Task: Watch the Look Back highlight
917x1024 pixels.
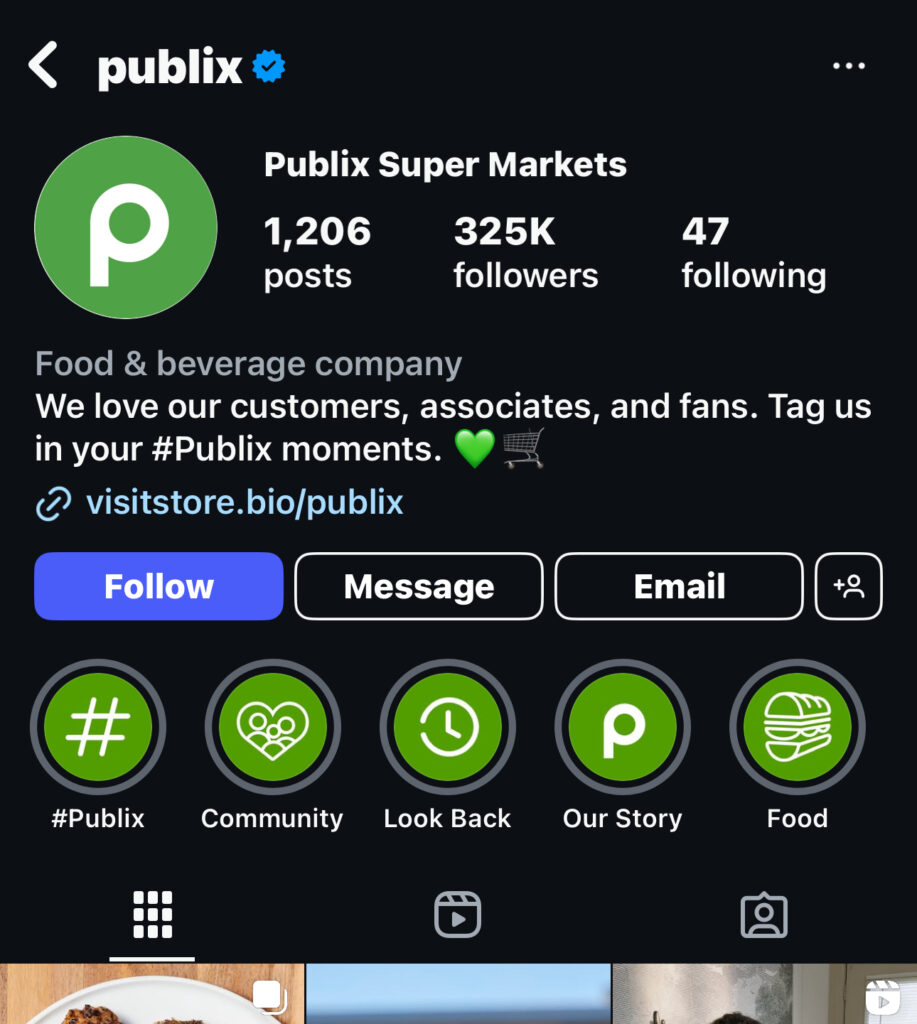Action: click(447, 727)
